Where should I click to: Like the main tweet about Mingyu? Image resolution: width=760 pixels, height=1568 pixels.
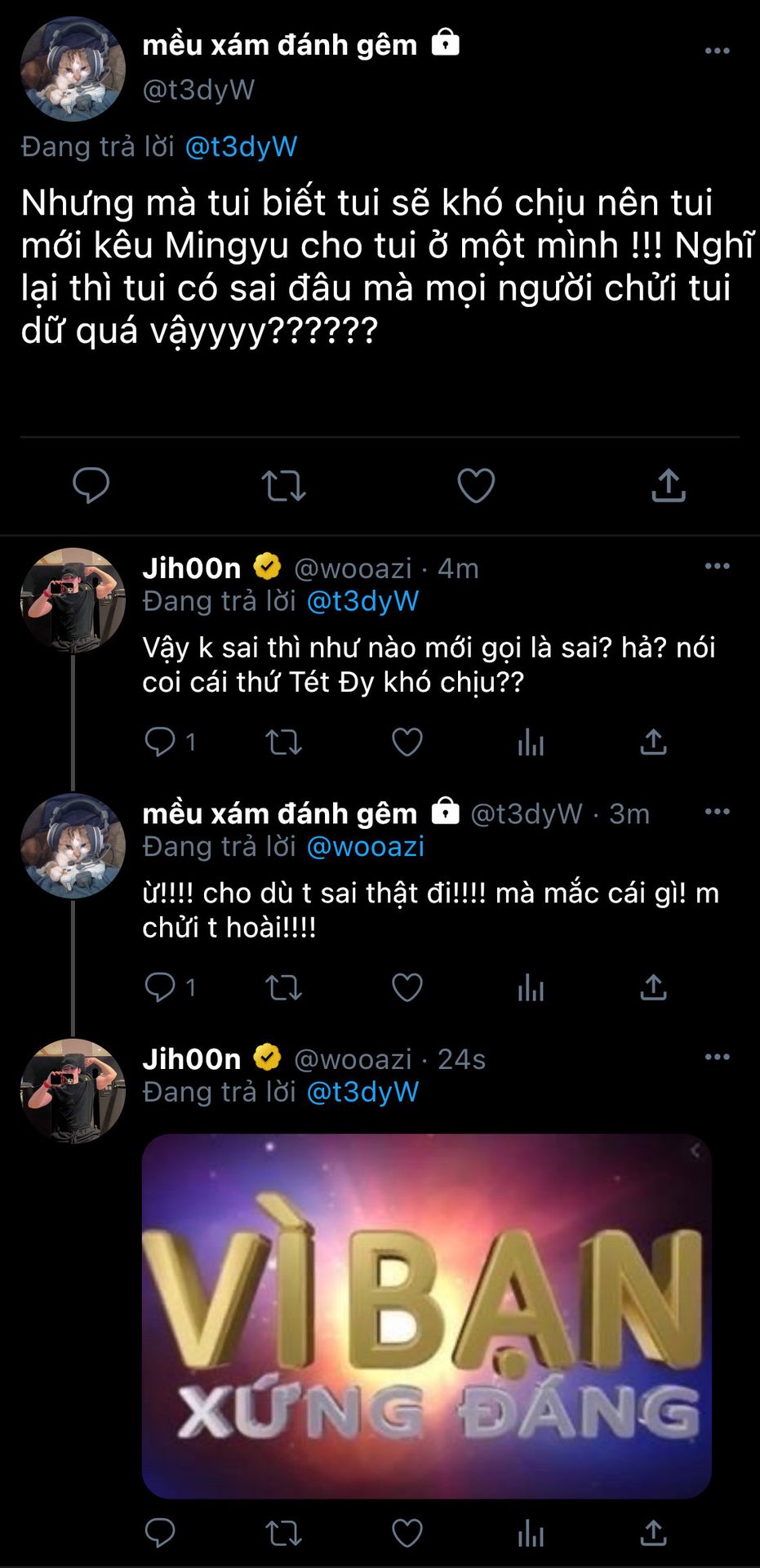coord(476,485)
